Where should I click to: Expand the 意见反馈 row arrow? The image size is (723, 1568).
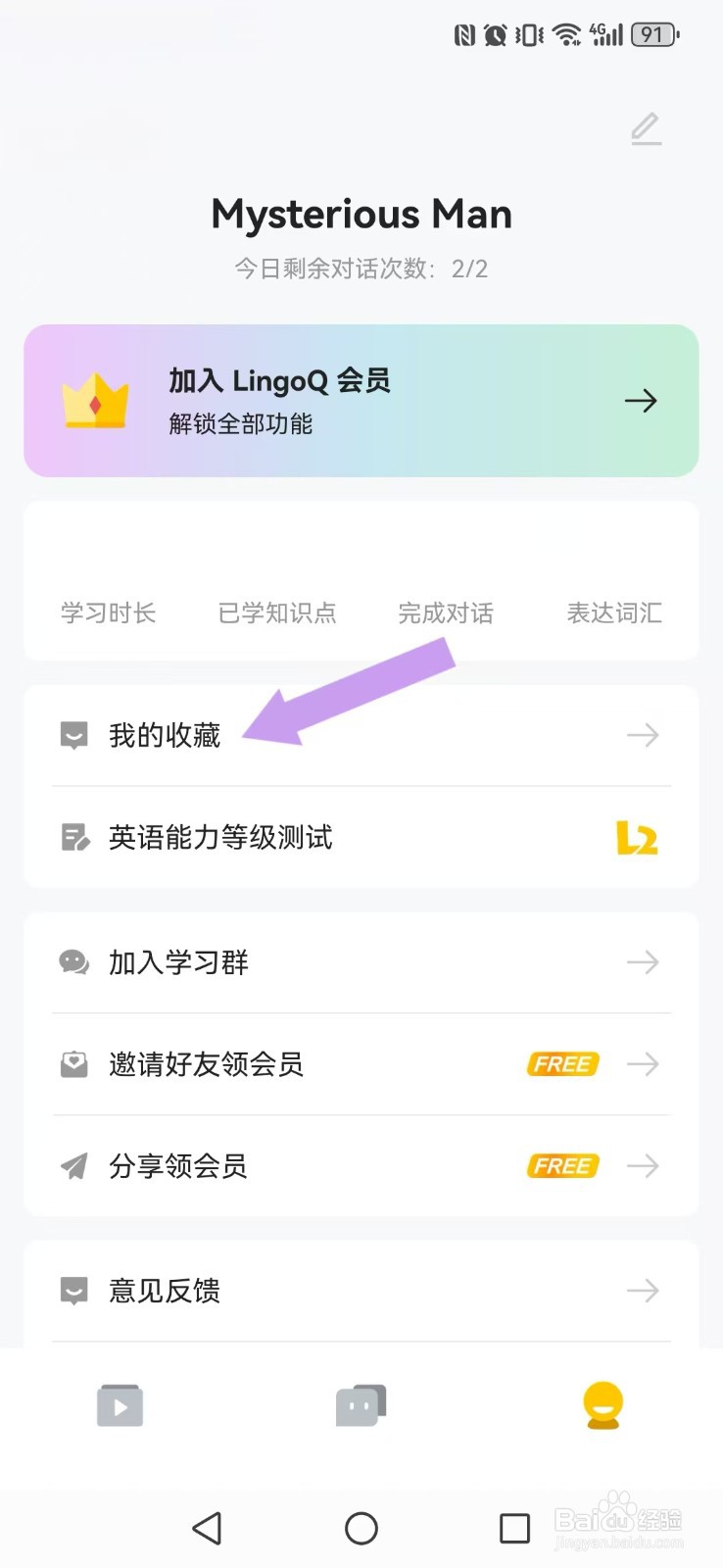(644, 1291)
